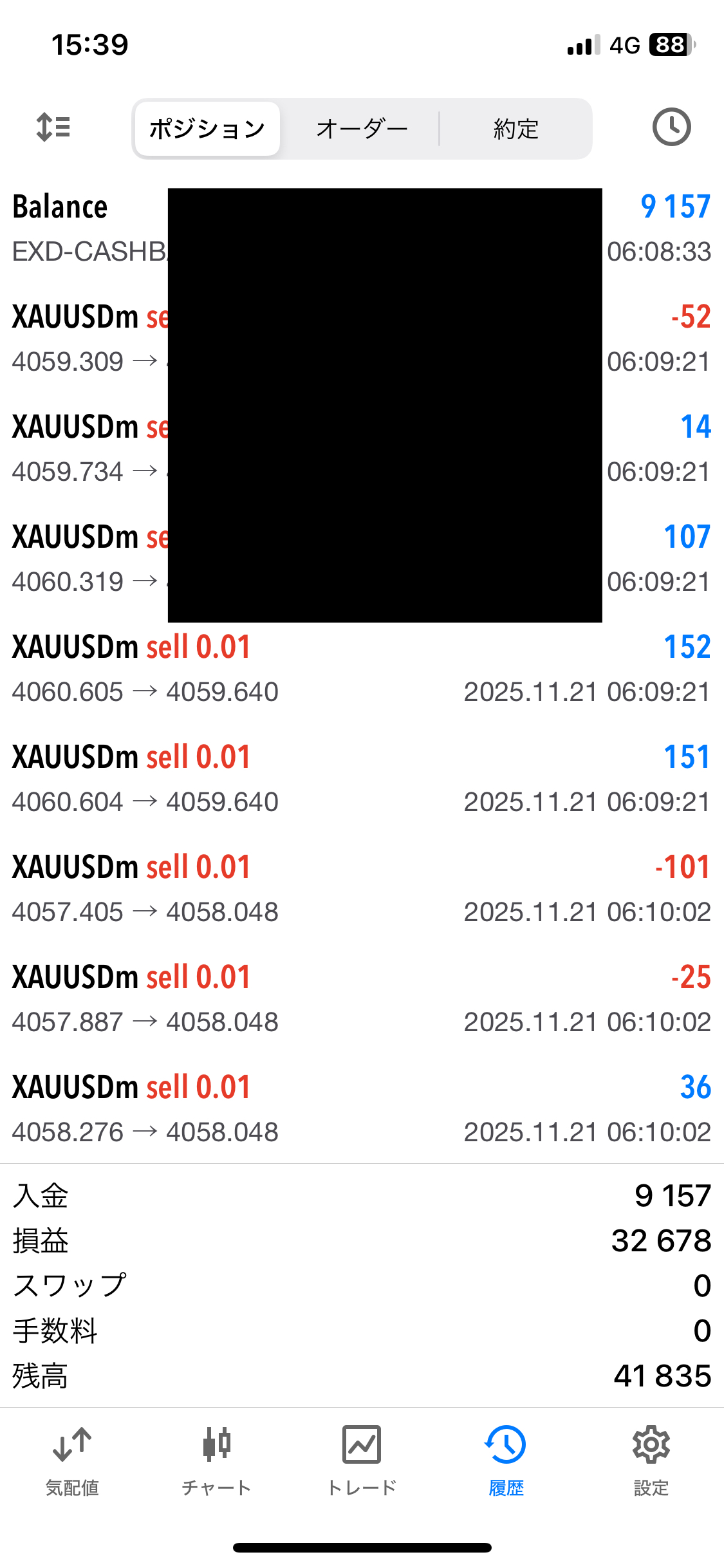View the sell trade with loss -101
The image size is (724, 1568).
(362, 888)
